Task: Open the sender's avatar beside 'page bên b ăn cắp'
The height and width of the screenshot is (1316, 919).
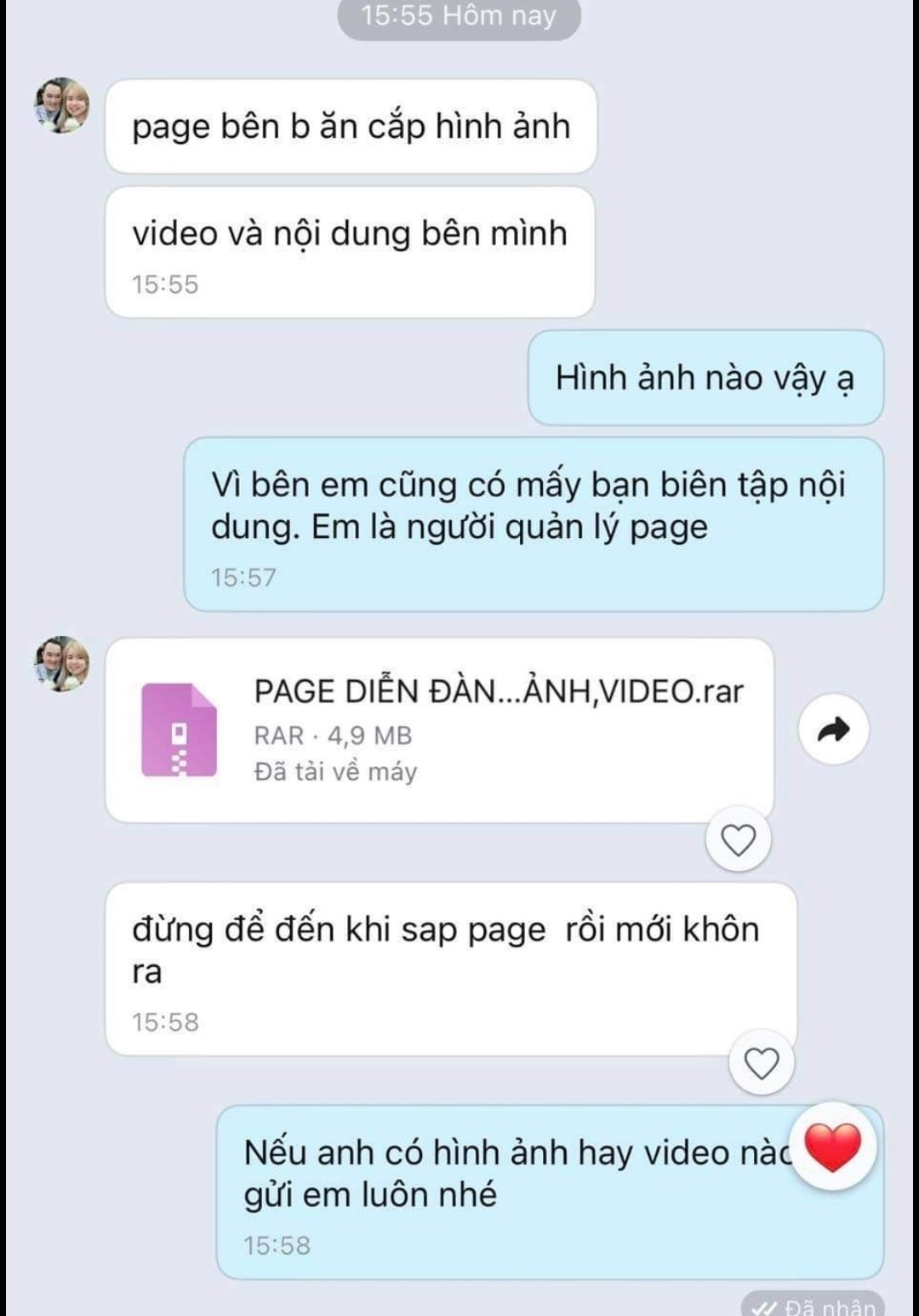Action: (61, 106)
